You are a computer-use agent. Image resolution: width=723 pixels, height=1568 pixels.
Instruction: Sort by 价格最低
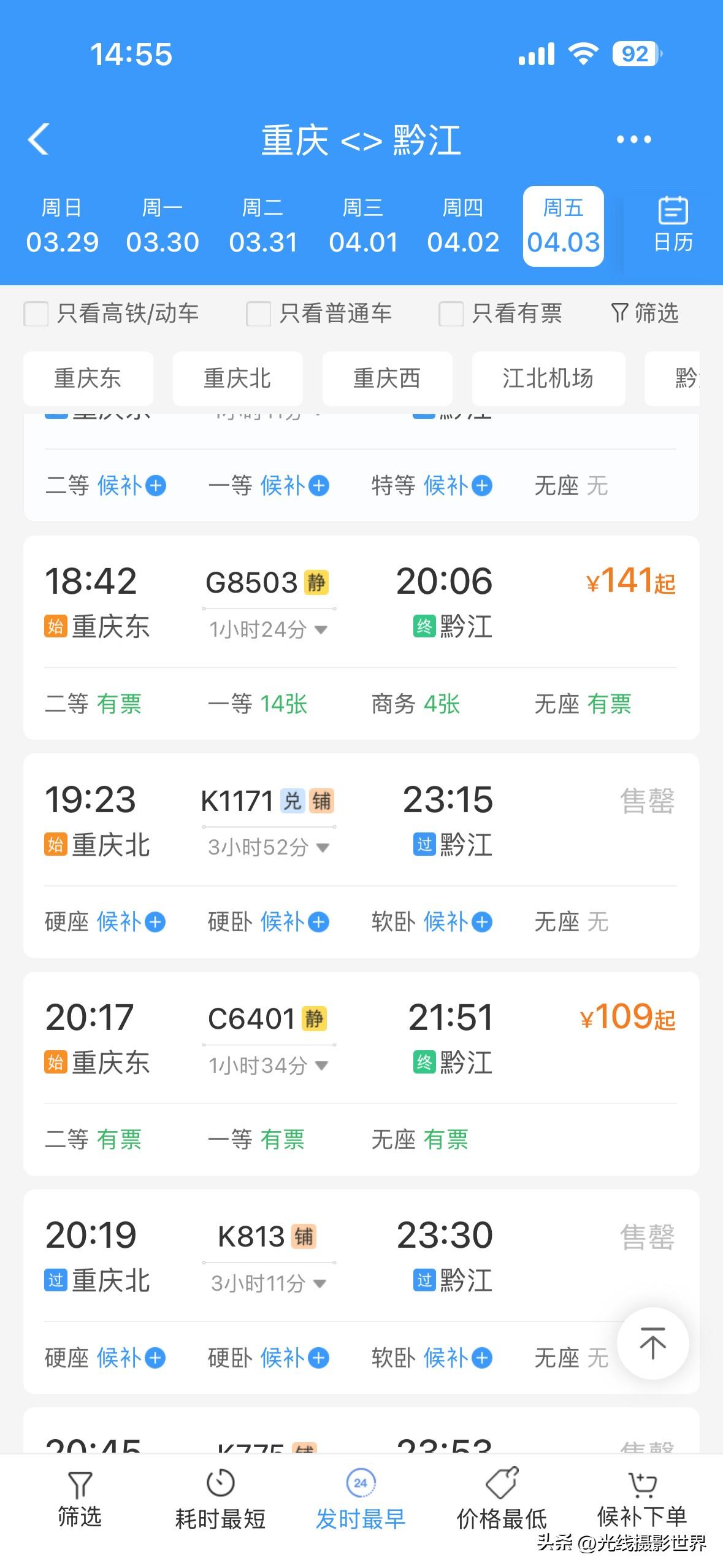pos(502,1500)
